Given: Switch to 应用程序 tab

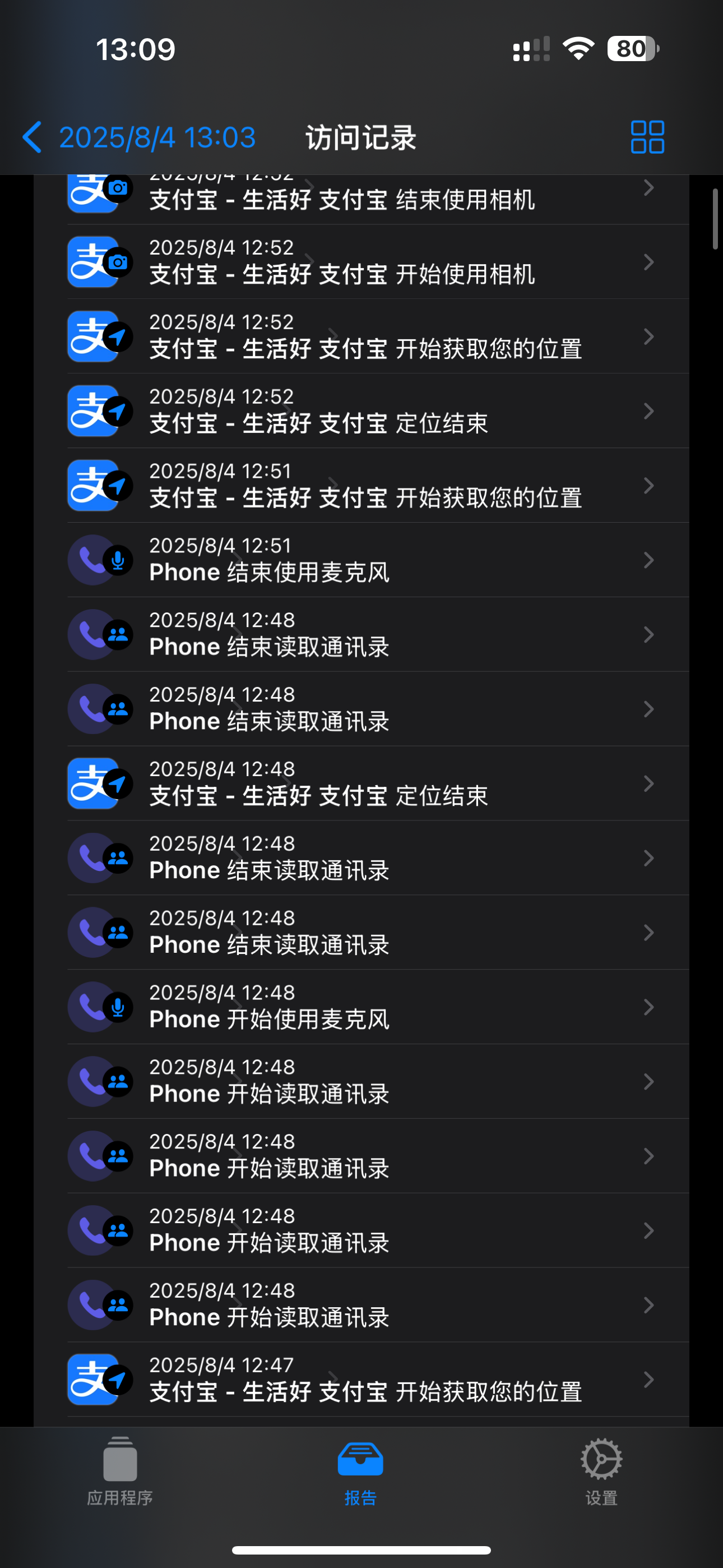Looking at the screenshot, I should pos(120,1470).
